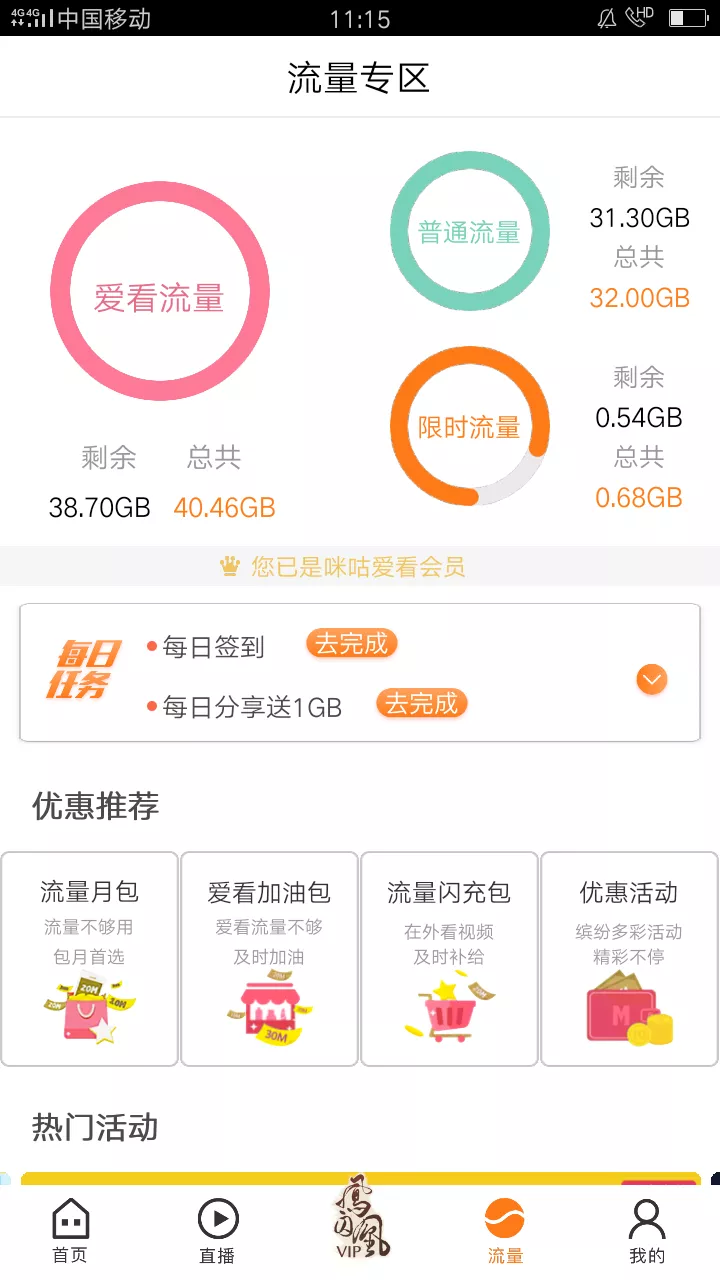Tap the 流量月包 shopping bag icon

click(x=89, y=1010)
